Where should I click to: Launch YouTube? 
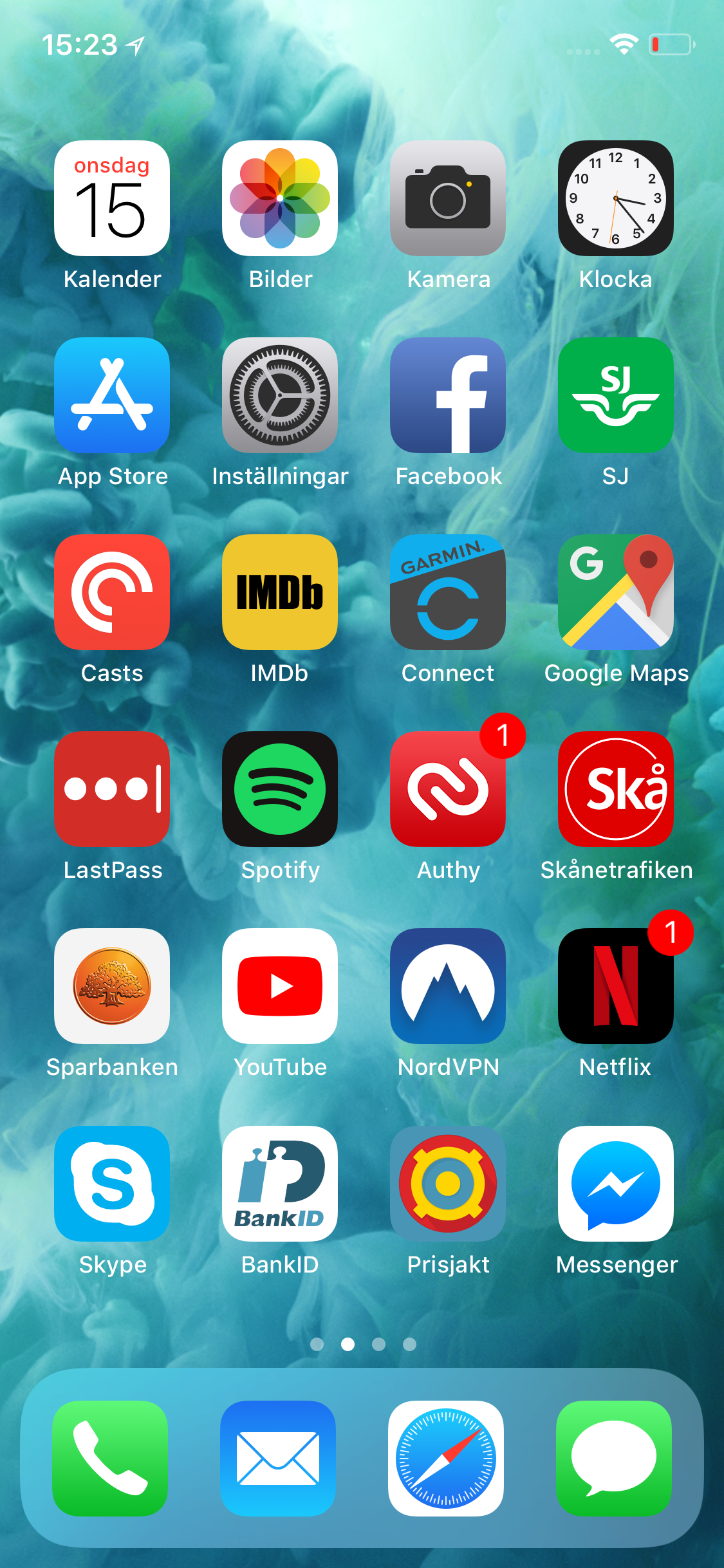[280, 986]
